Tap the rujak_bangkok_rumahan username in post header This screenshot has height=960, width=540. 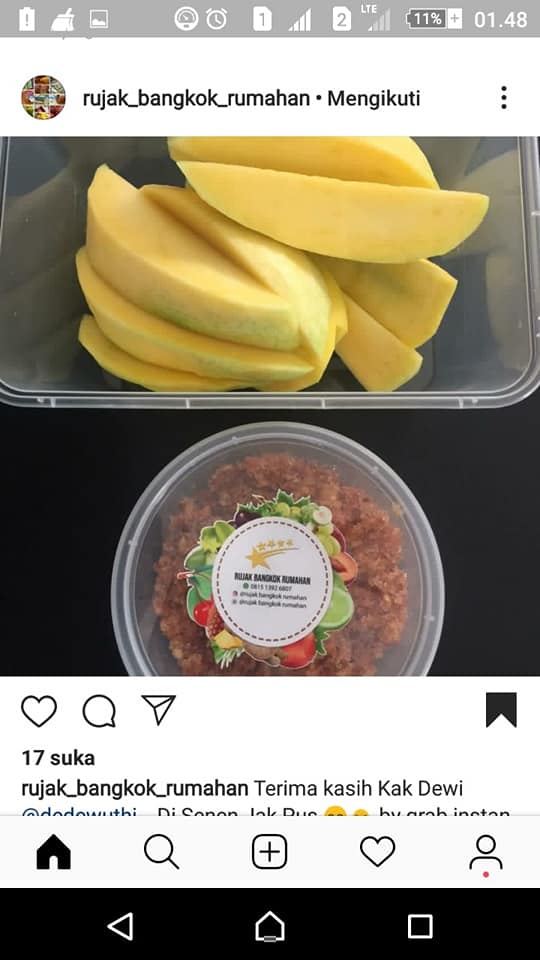pos(196,99)
